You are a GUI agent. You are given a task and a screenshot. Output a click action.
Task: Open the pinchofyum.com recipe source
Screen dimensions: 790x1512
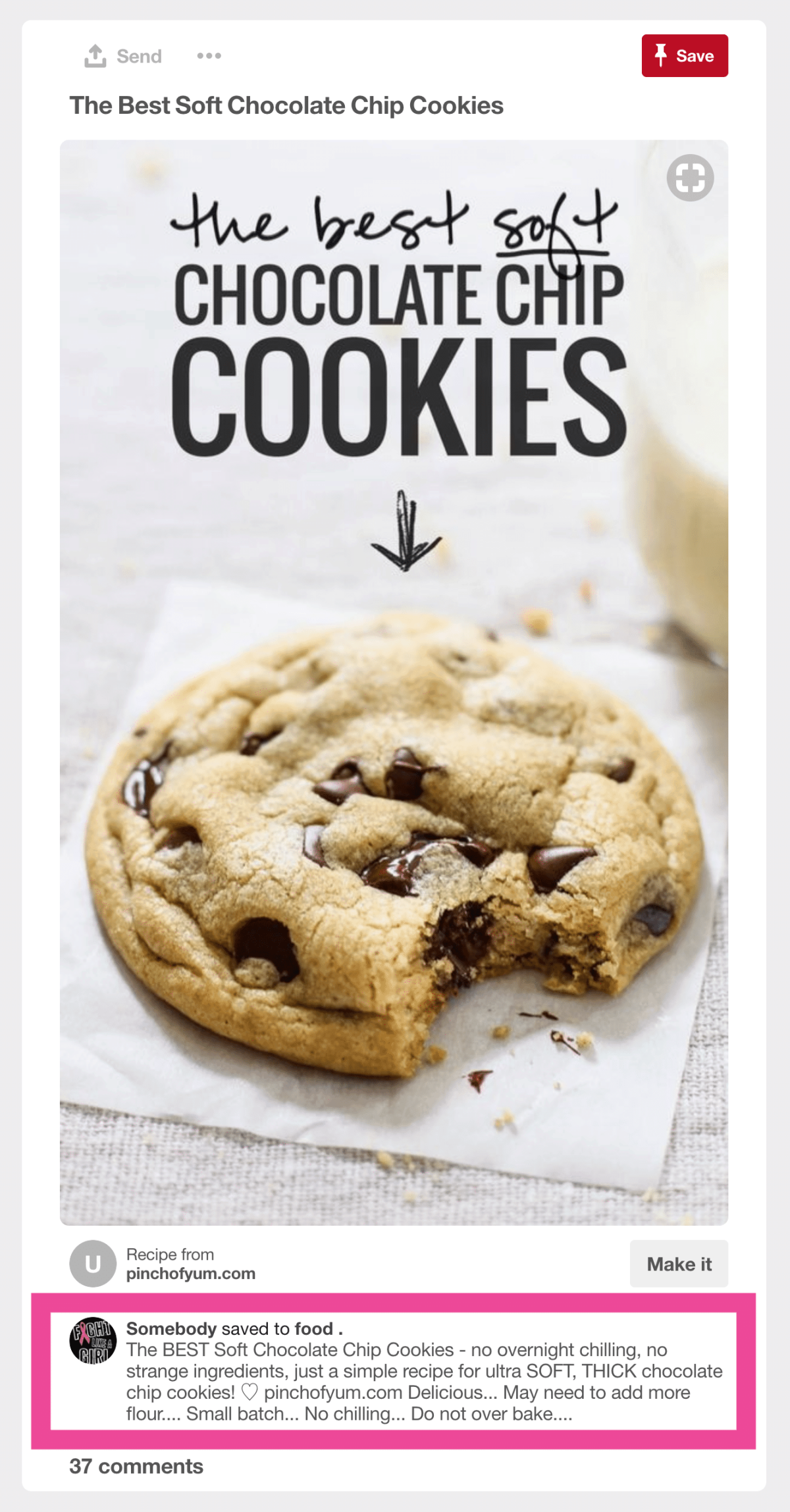pos(190,1273)
